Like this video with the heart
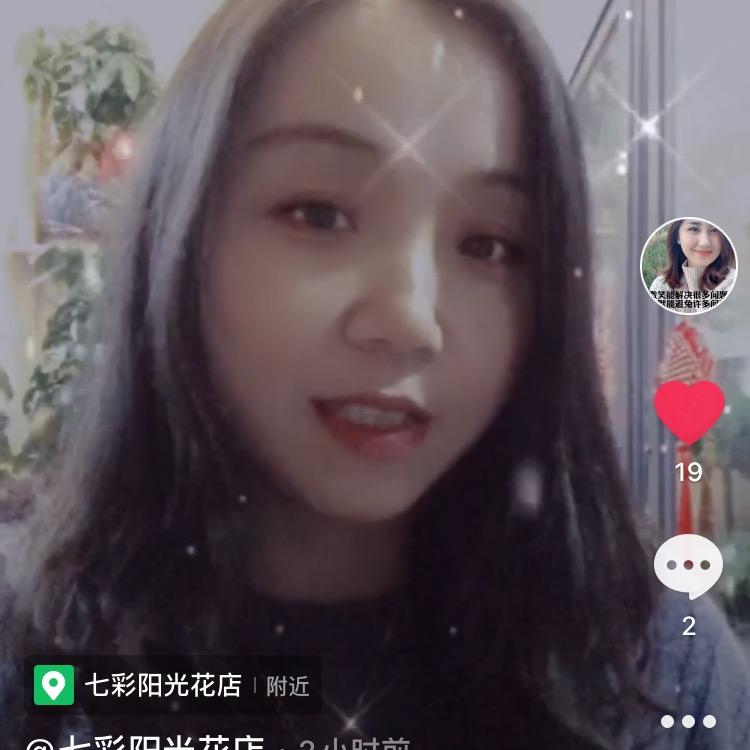750x750 pixels. click(x=689, y=411)
